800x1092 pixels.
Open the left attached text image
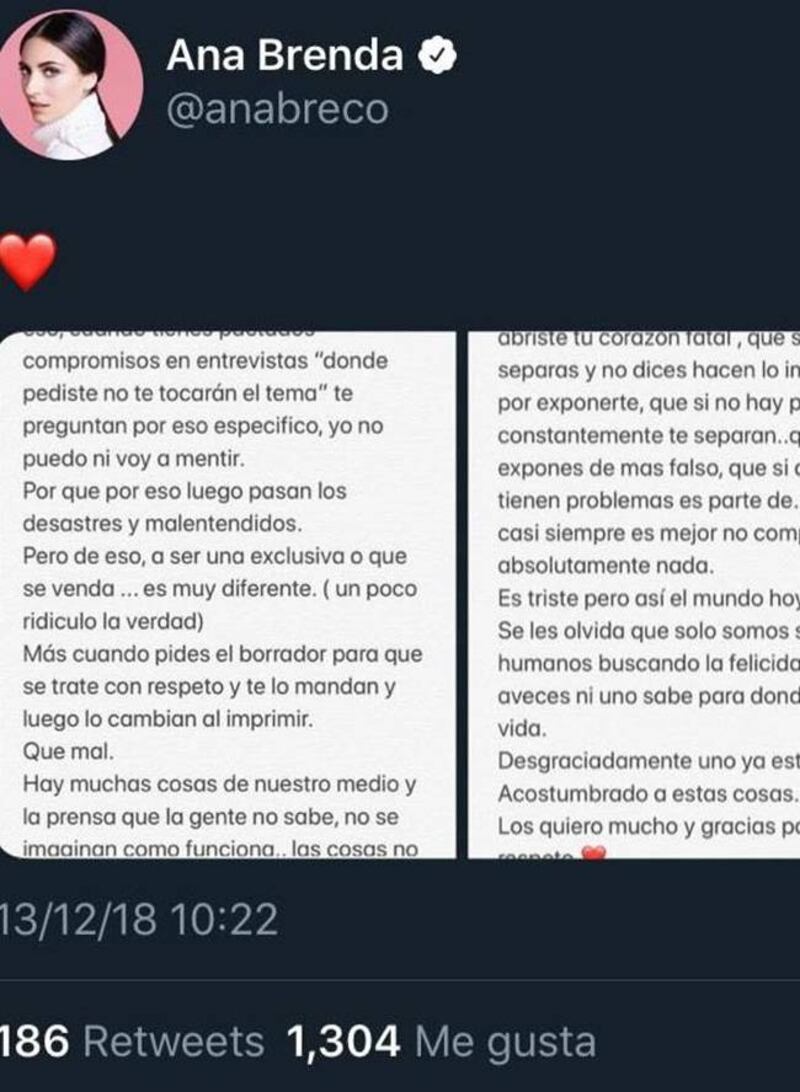point(227,595)
